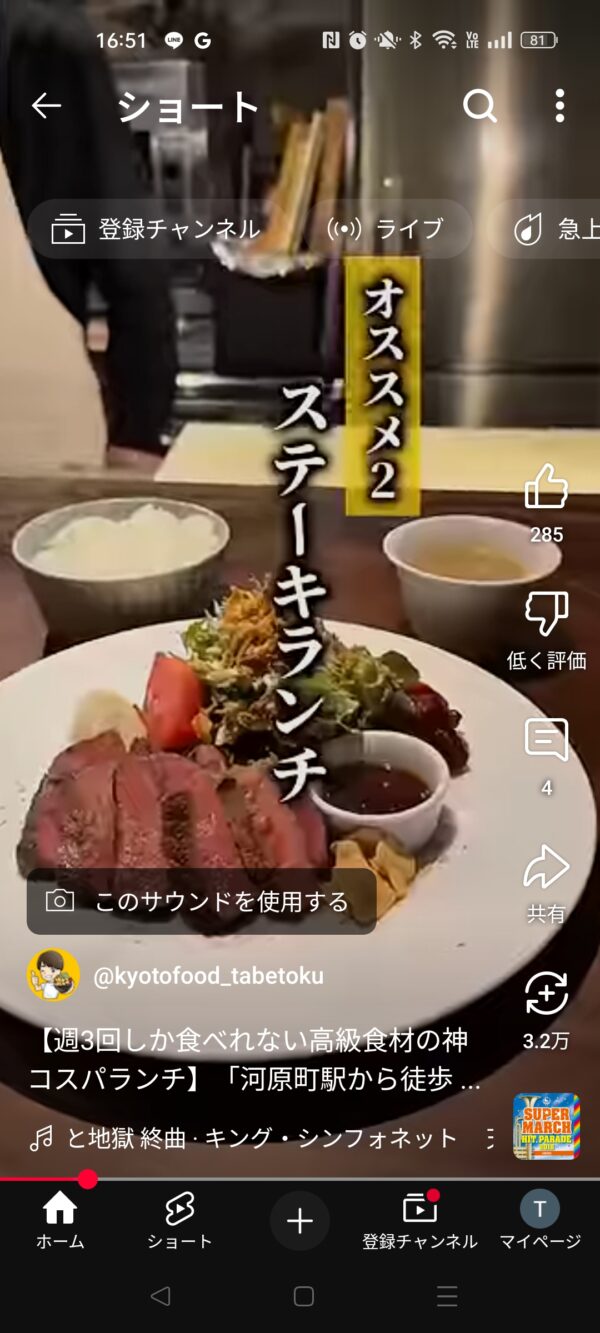Go back with the top arrow
600x1333 pixels.
pyautogui.click(x=46, y=105)
